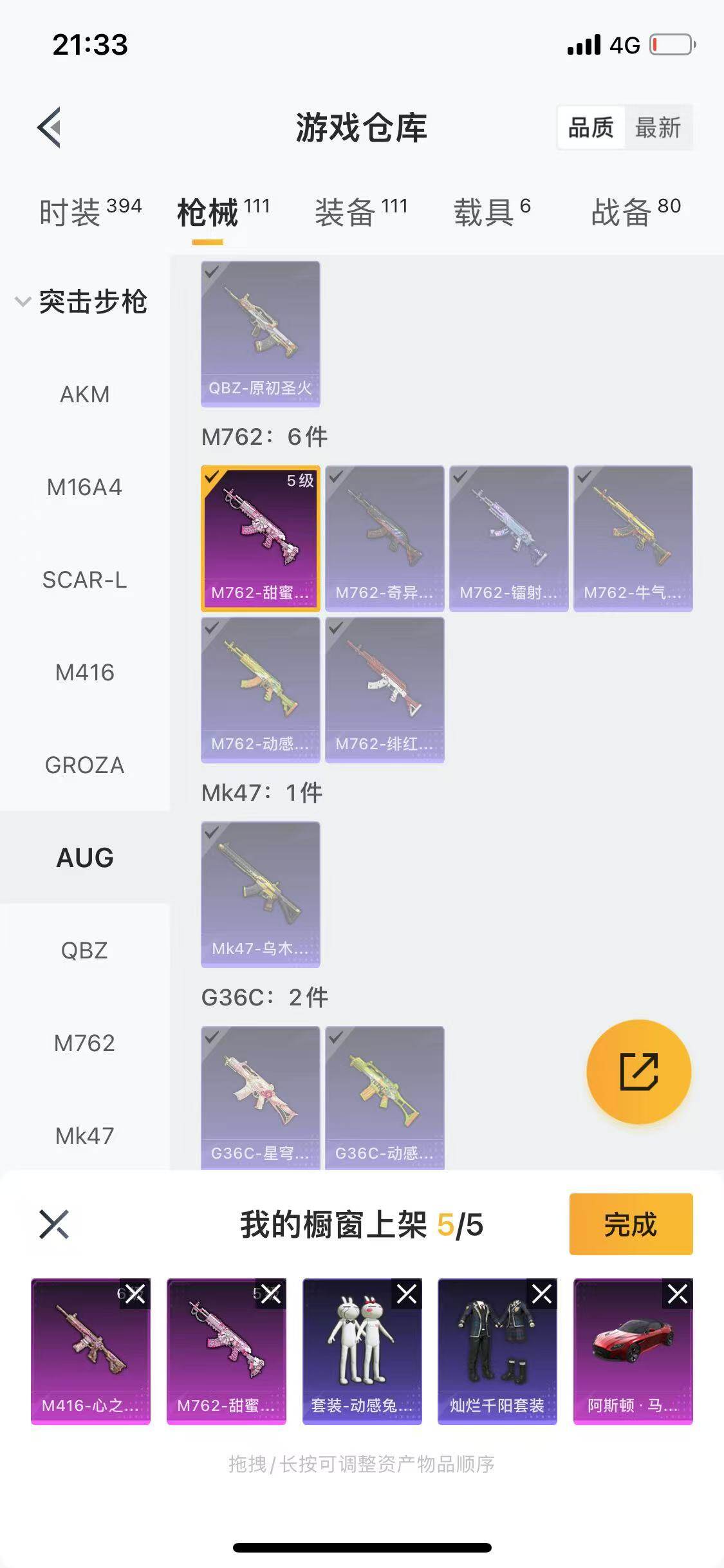Remove M416-心之 from the showcase
Screen dimensions: 724x1568
(135, 1294)
